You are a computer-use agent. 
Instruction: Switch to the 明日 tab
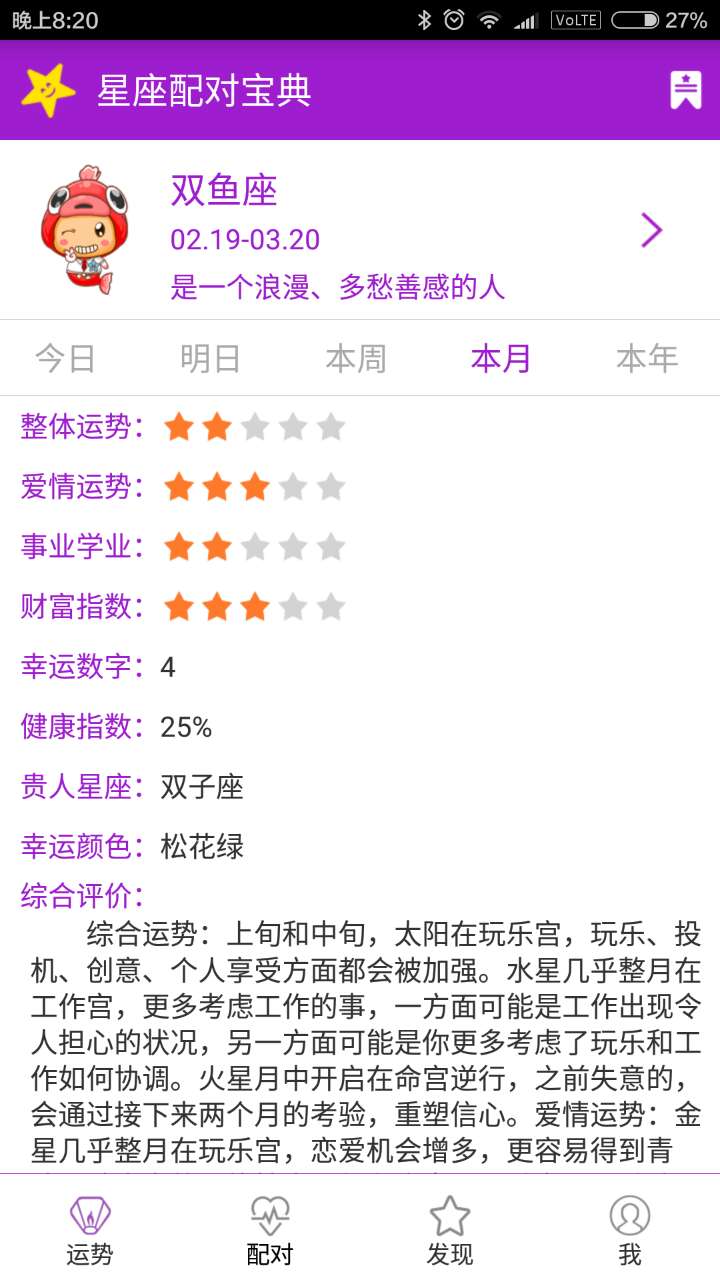point(210,358)
